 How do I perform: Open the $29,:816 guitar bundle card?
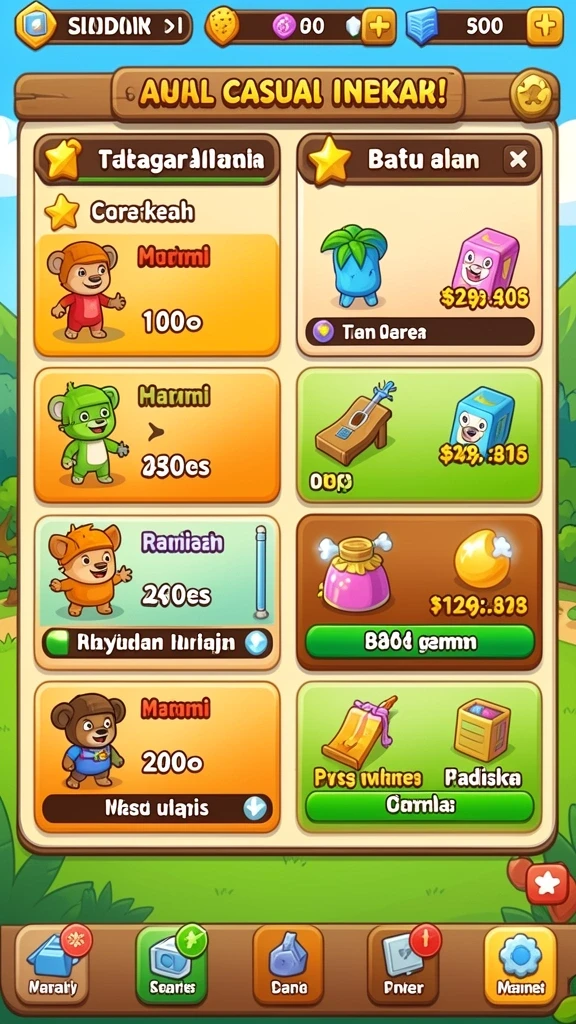tap(420, 436)
